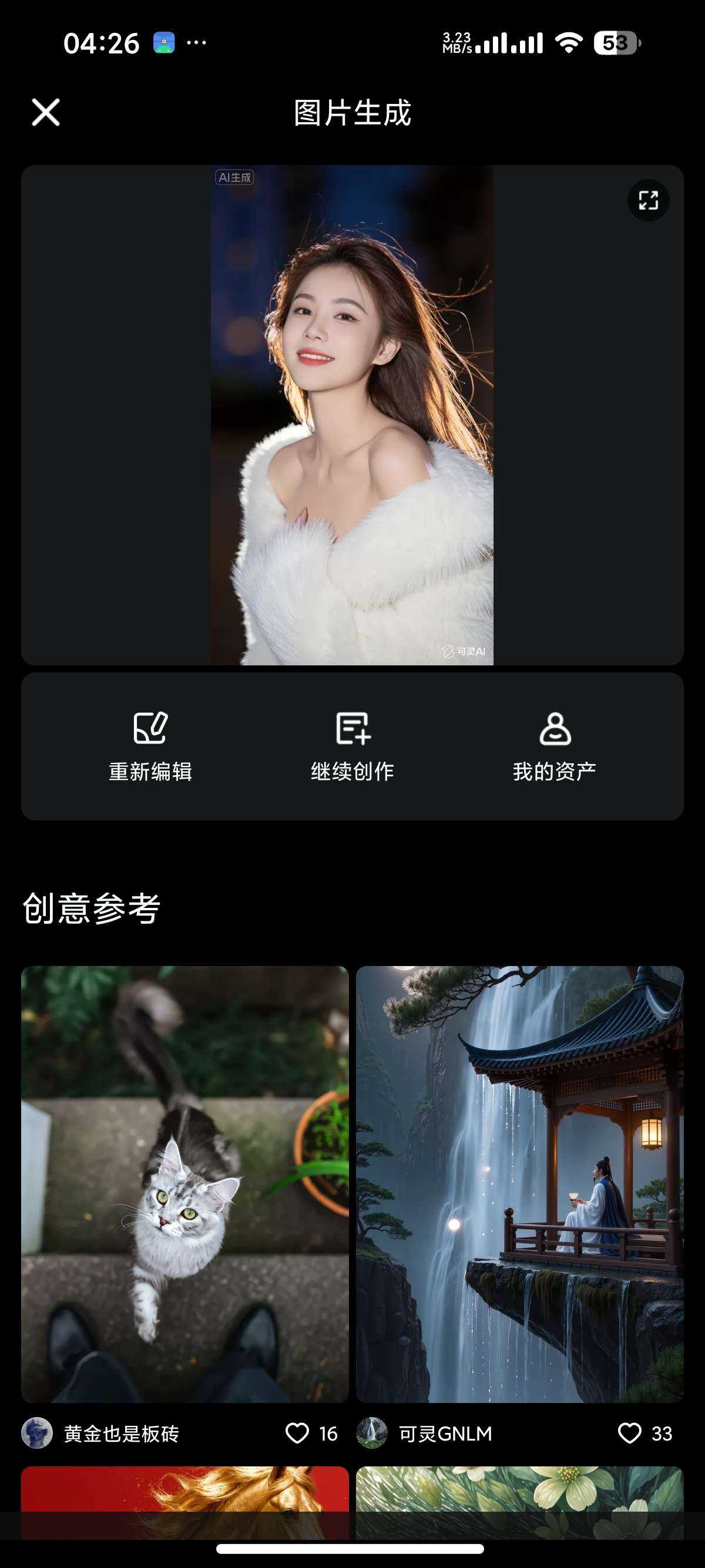The width and height of the screenshot is (705, 1568).
Task: Open 我的资产 assets
Action: point(555,747)
